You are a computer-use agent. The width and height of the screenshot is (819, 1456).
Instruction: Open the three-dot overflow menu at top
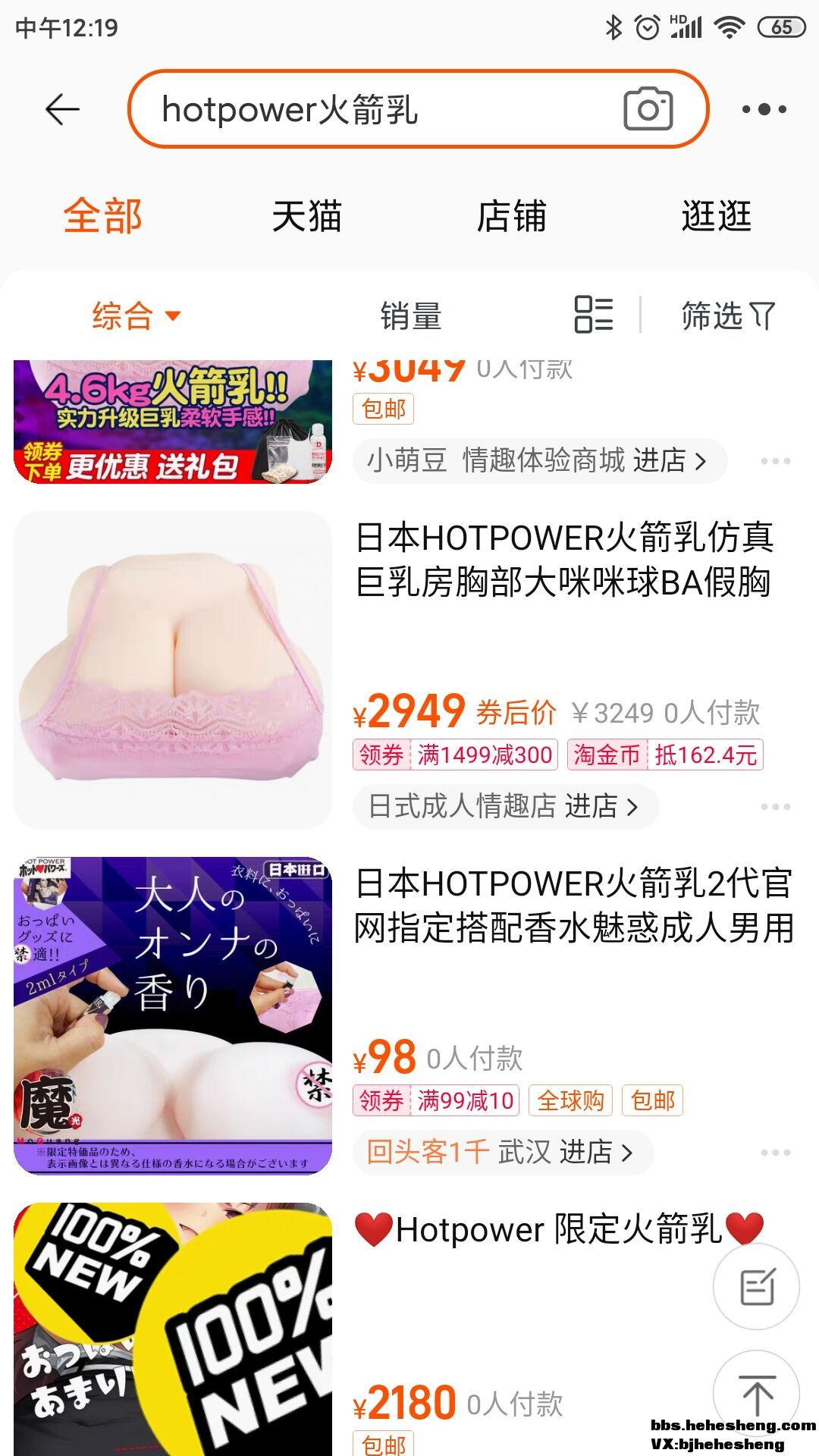point(764,110)
